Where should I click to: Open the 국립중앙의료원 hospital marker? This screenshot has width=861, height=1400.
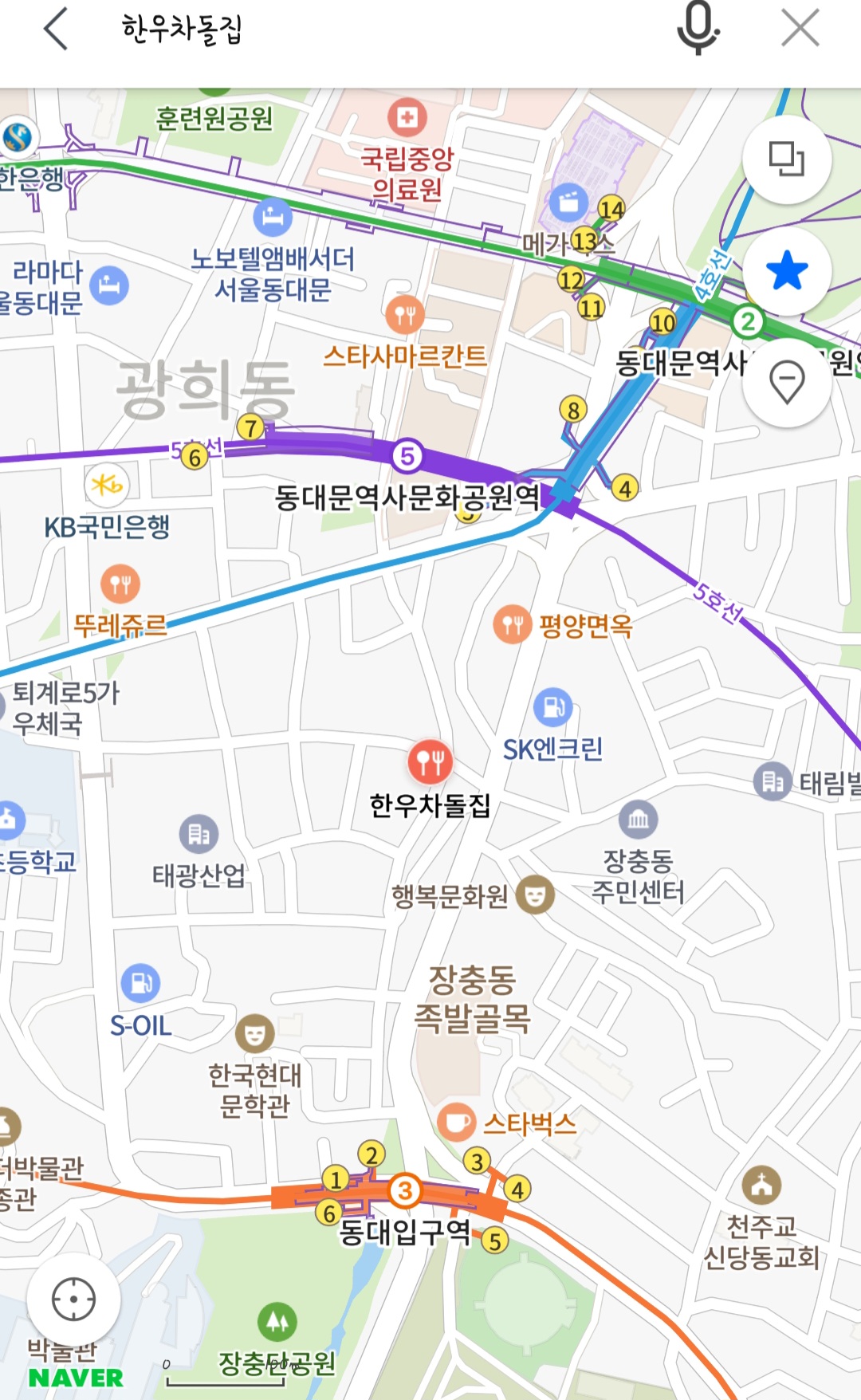(407, 117)
